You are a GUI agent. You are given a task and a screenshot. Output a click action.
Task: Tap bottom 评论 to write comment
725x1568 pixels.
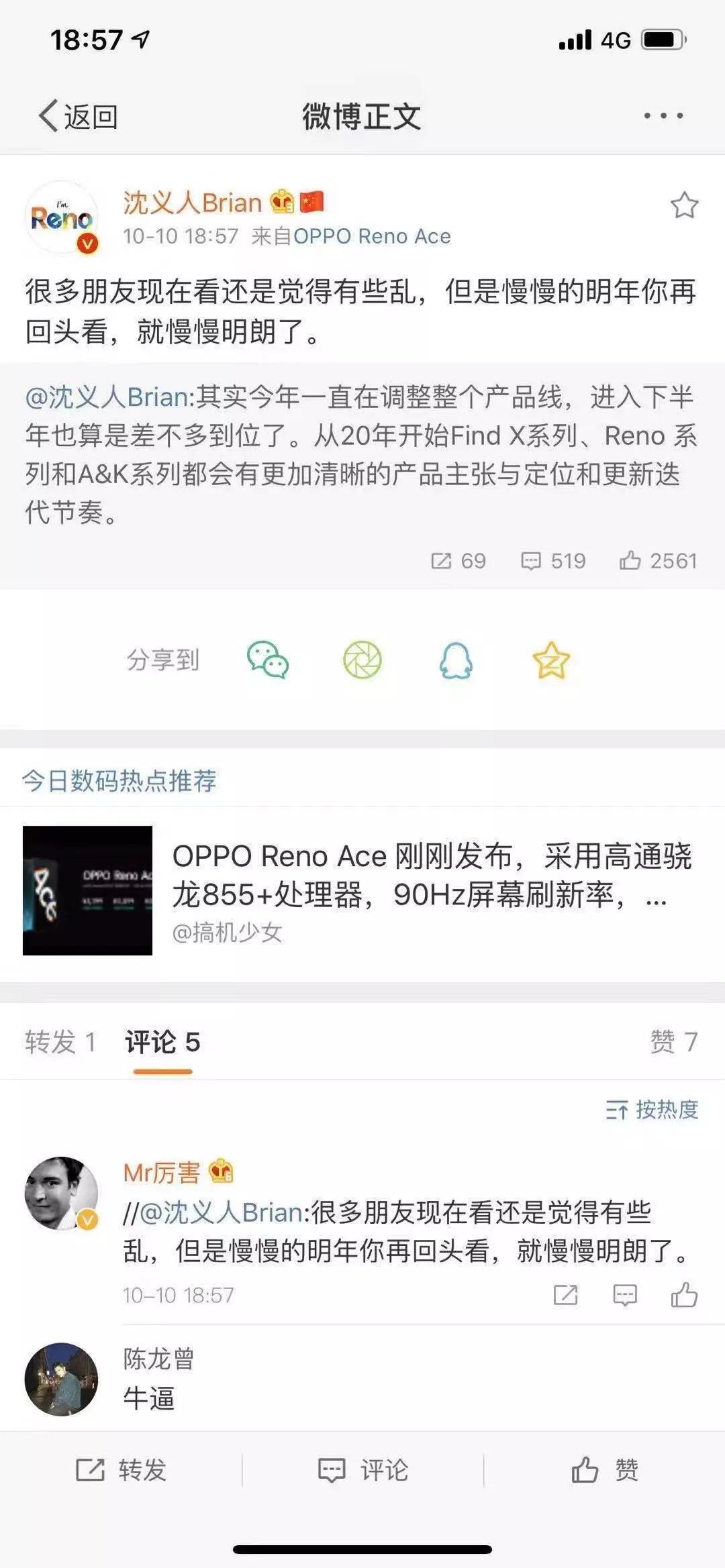coord(362,1469)
